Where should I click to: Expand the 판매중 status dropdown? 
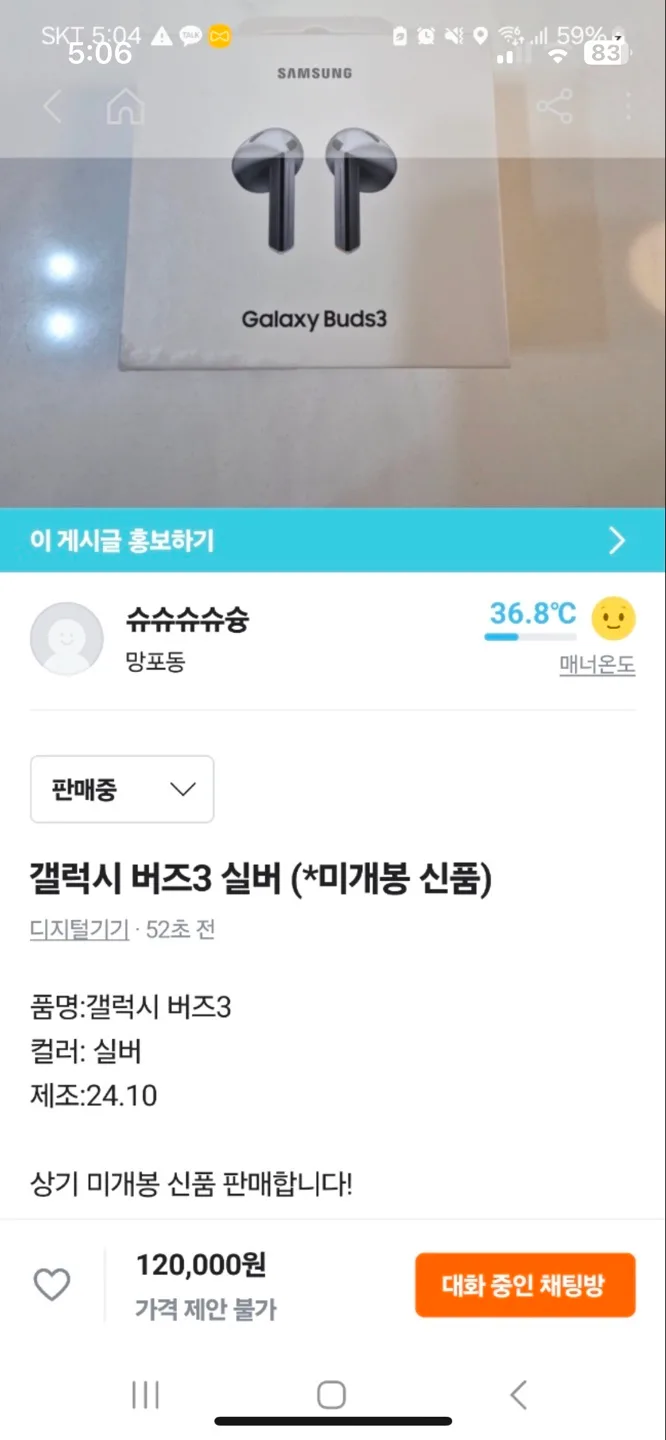[x=122, y=789]
